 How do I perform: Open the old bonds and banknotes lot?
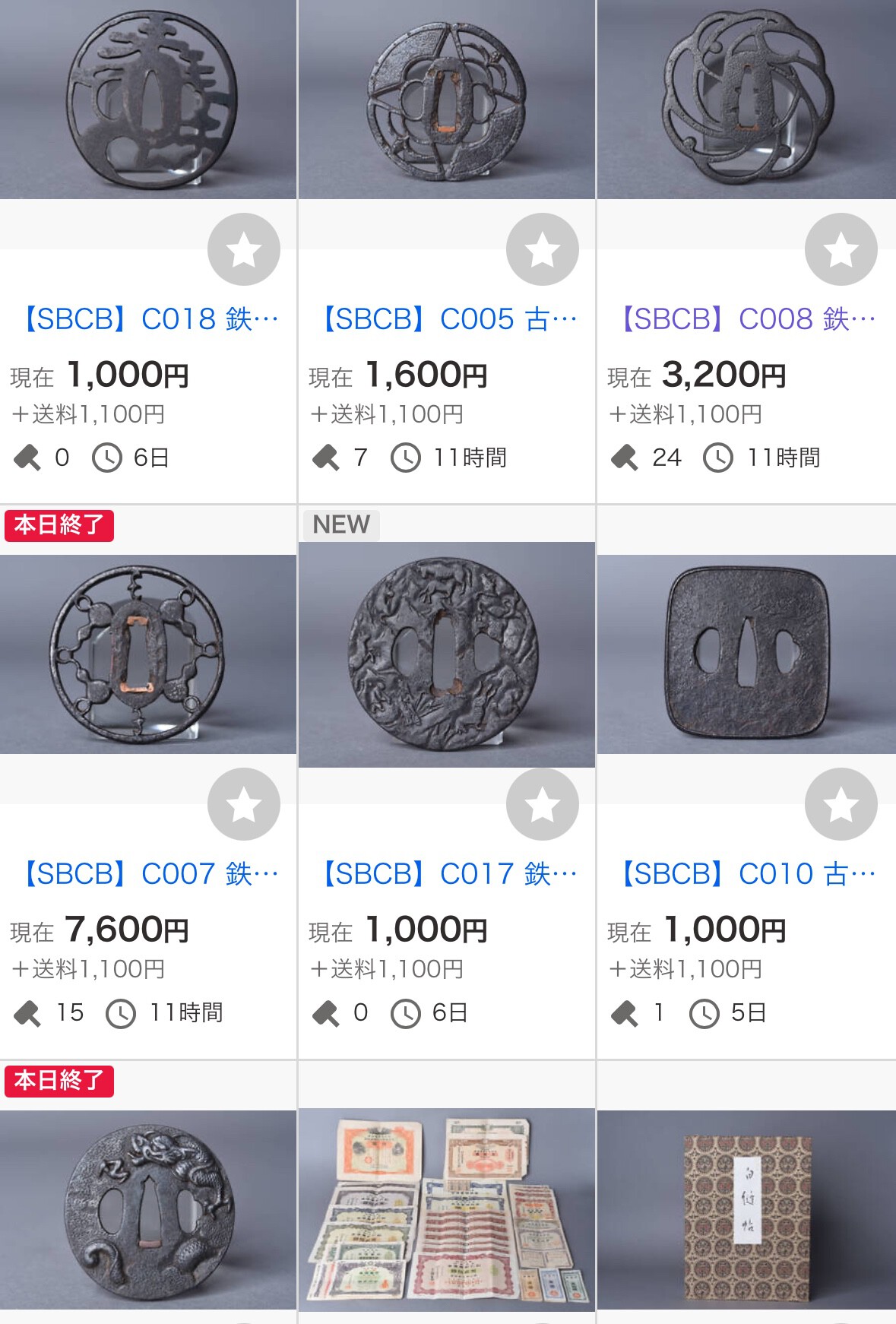446,1208
